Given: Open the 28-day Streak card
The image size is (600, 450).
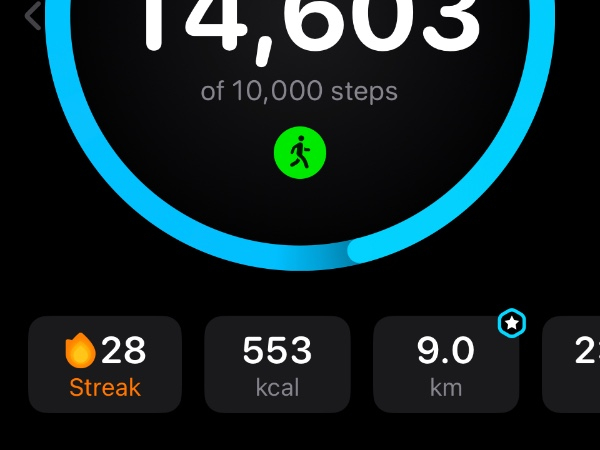Looking at the screenshot, I should point(105,364).
